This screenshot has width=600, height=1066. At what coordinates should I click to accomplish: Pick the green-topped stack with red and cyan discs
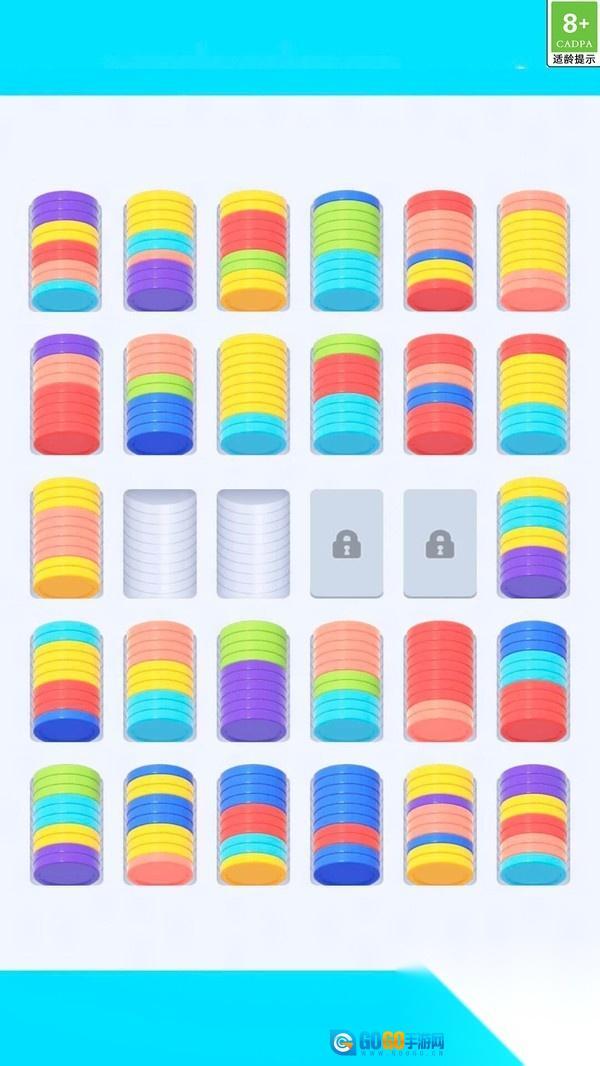pos(346,394)
